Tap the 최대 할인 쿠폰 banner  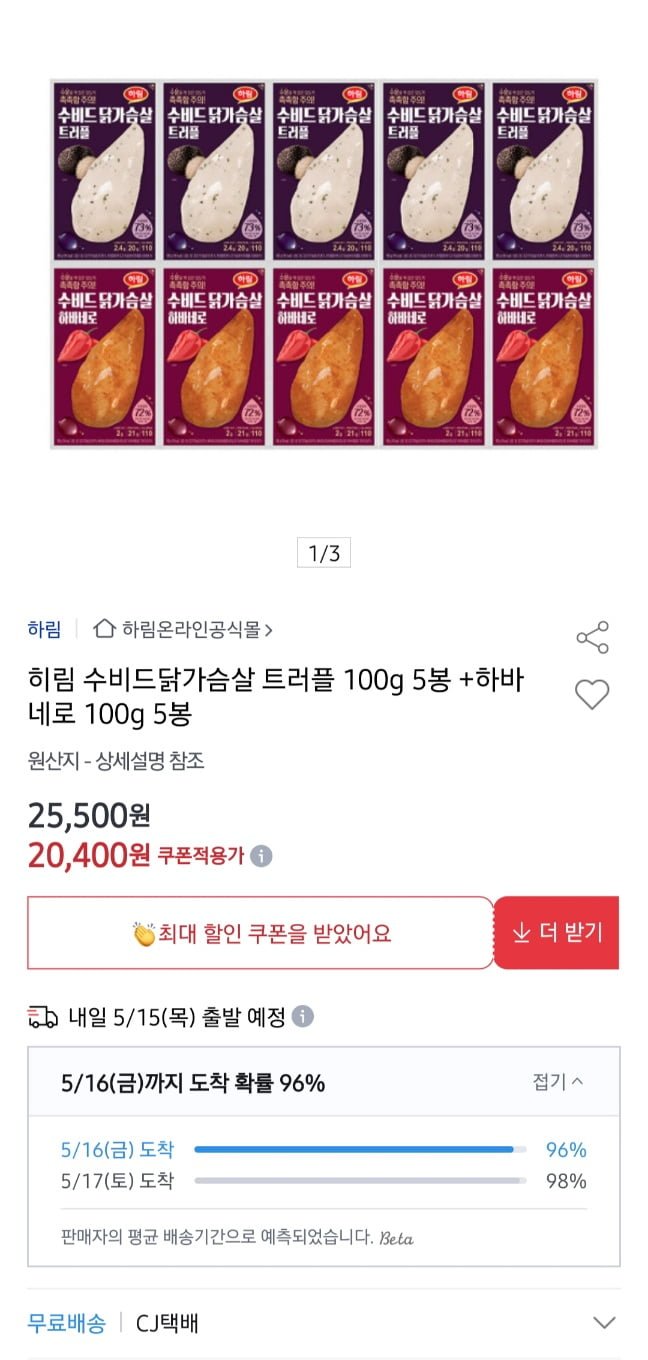261,933
